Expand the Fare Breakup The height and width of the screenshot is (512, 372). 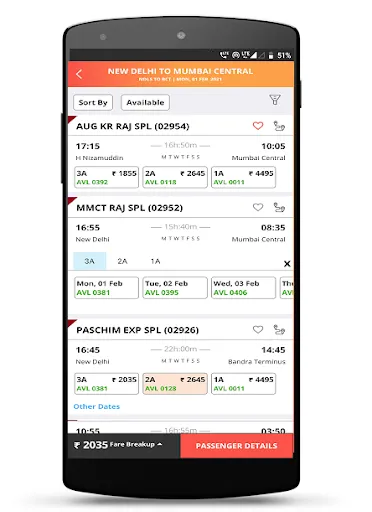(136, 444)
